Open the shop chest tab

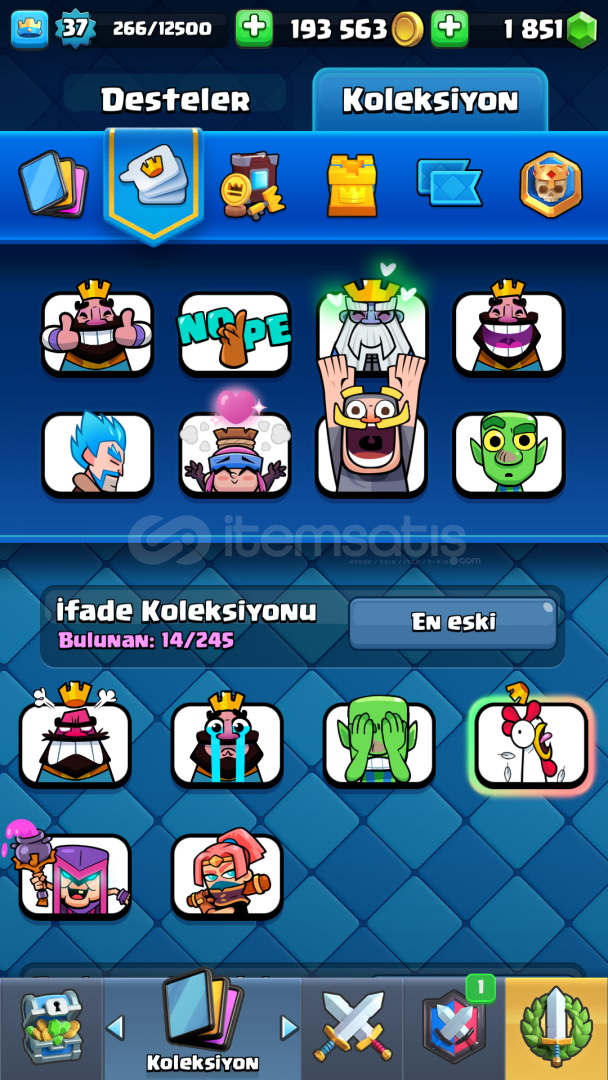(x=51, y=1028)
